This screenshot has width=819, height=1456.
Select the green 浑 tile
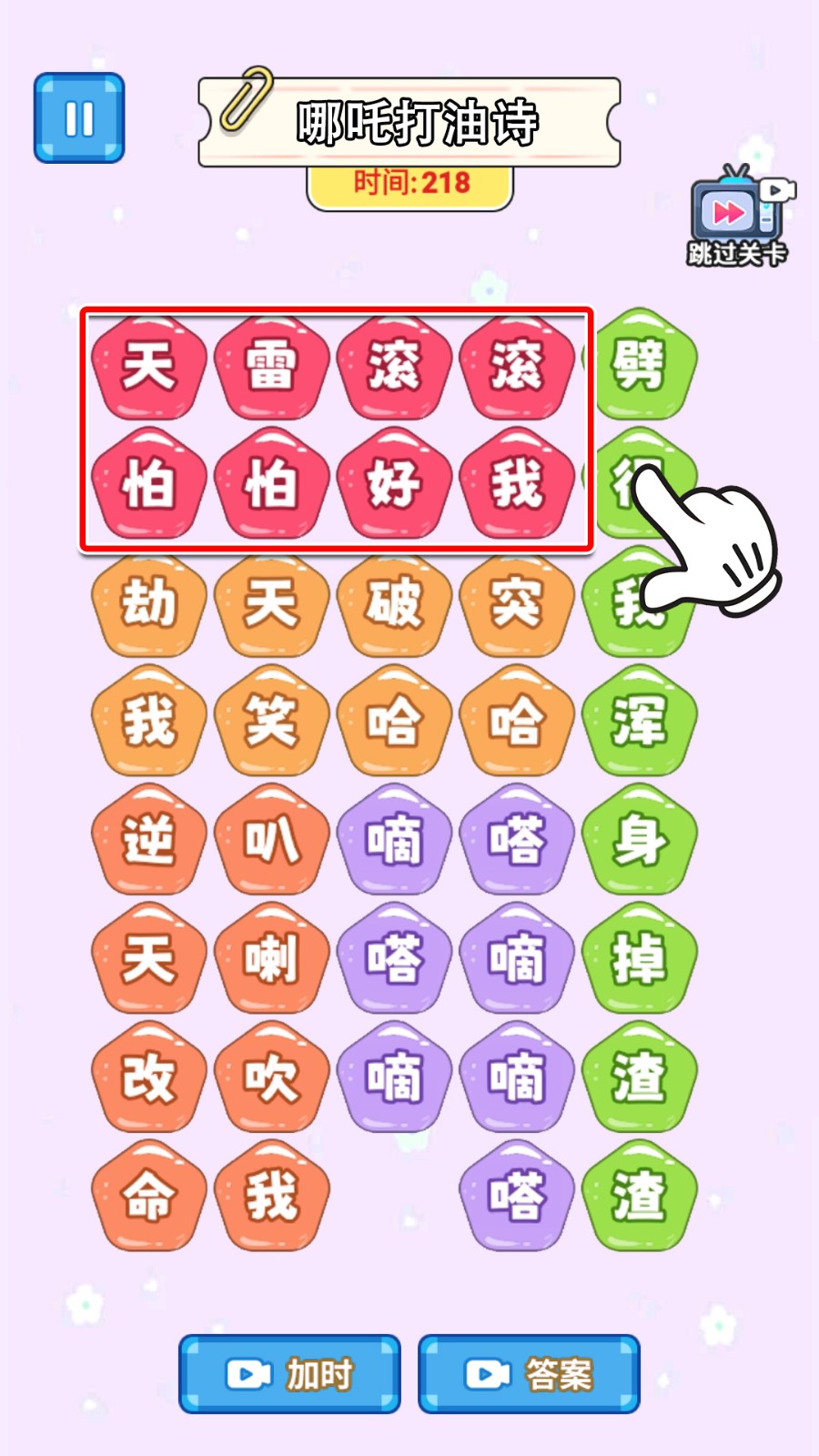click(x=639, y=722)
